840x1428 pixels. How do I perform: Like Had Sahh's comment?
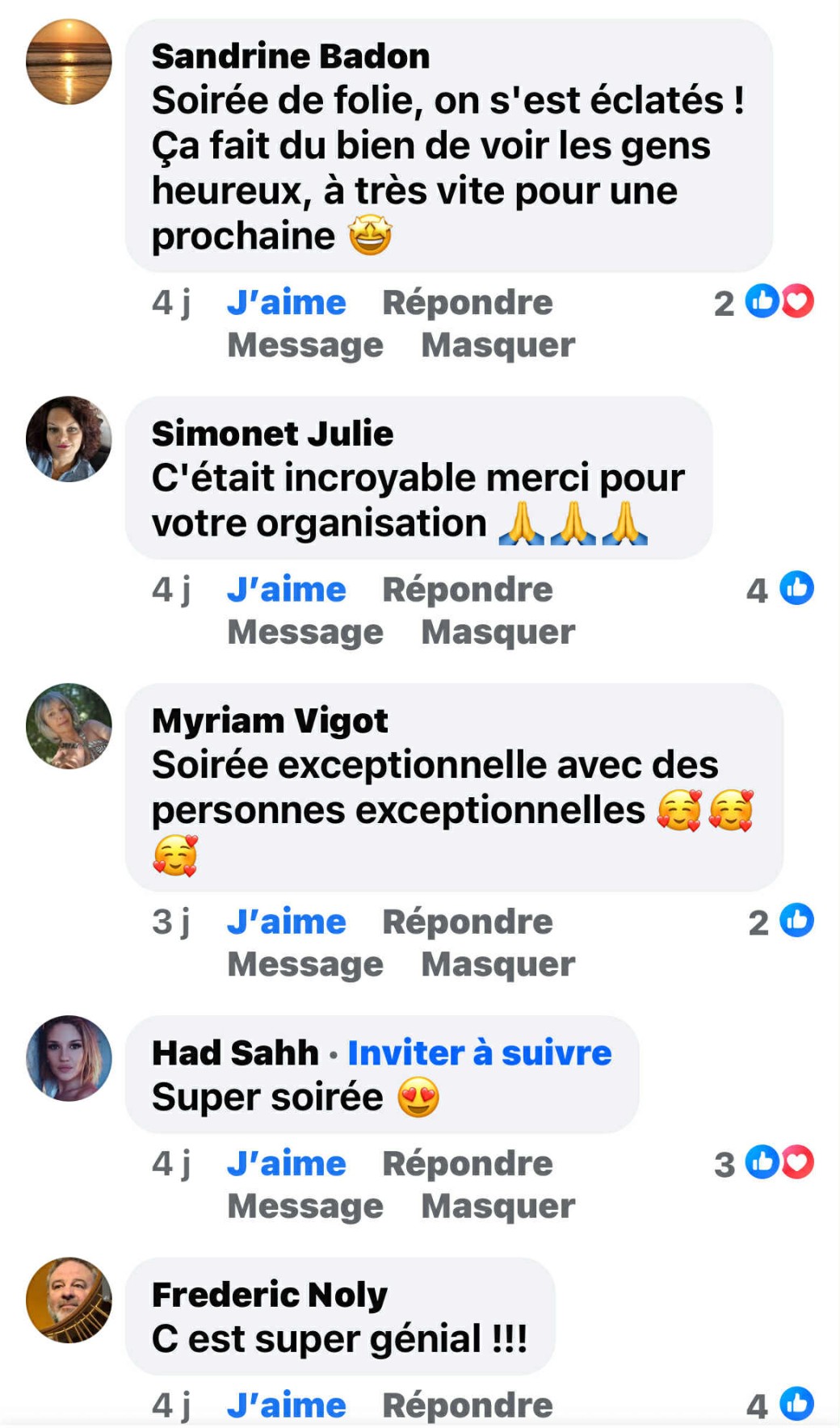pyautogui.click(x=286, y=1164)
